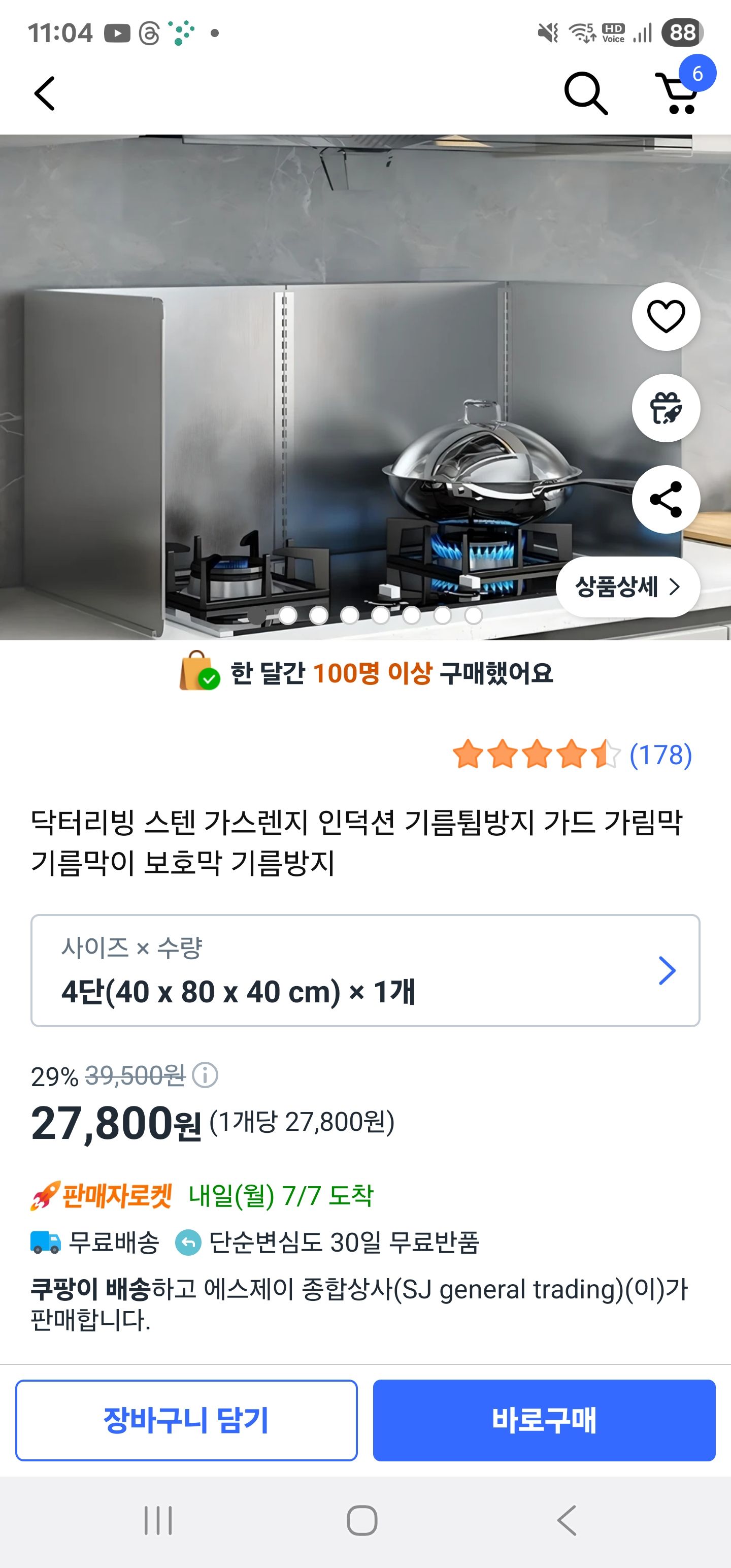The width and height of the screenshot is (731, 1568).
Task: Show price info next to 39,500원
Action: (x=205, y=1075)
